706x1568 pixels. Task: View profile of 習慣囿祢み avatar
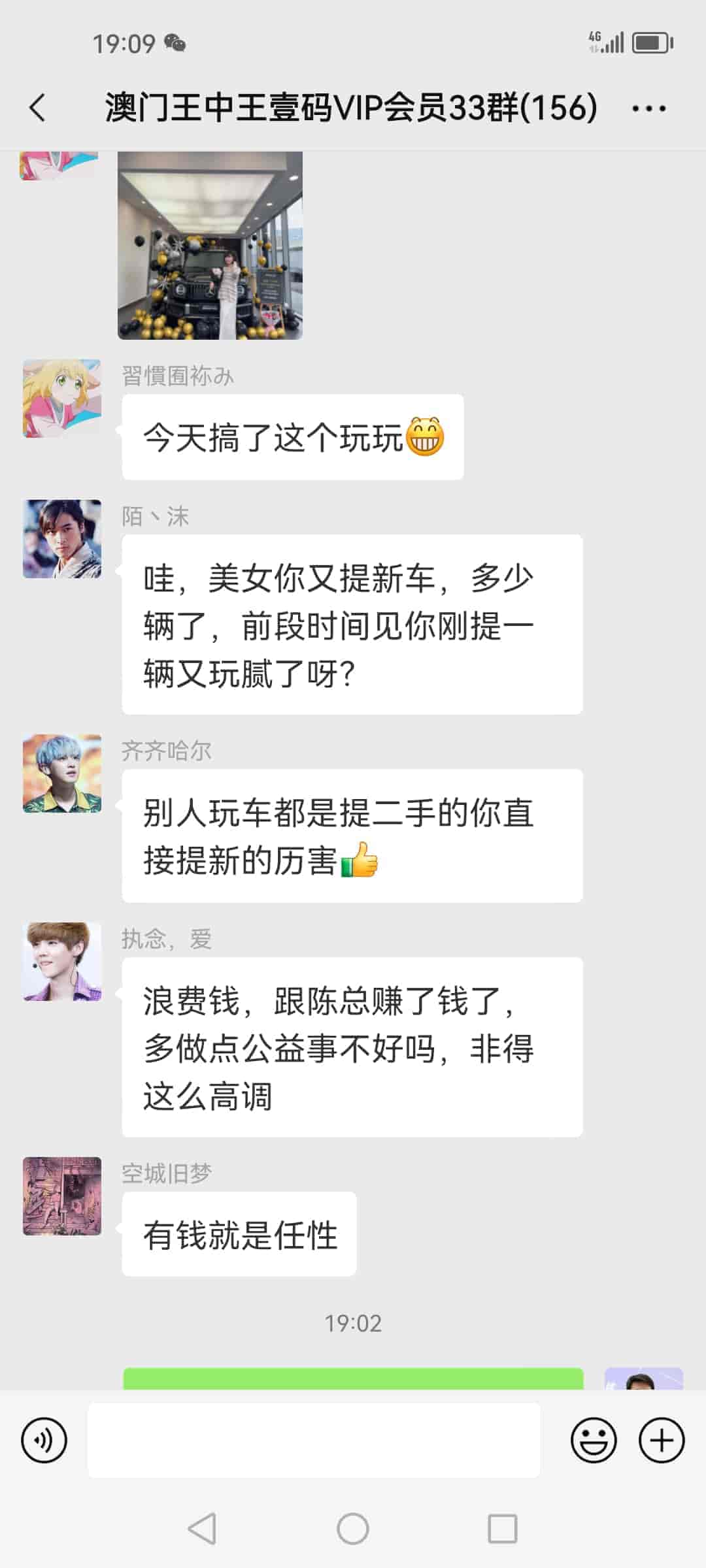pyautogui.click(x=62, y=399)
